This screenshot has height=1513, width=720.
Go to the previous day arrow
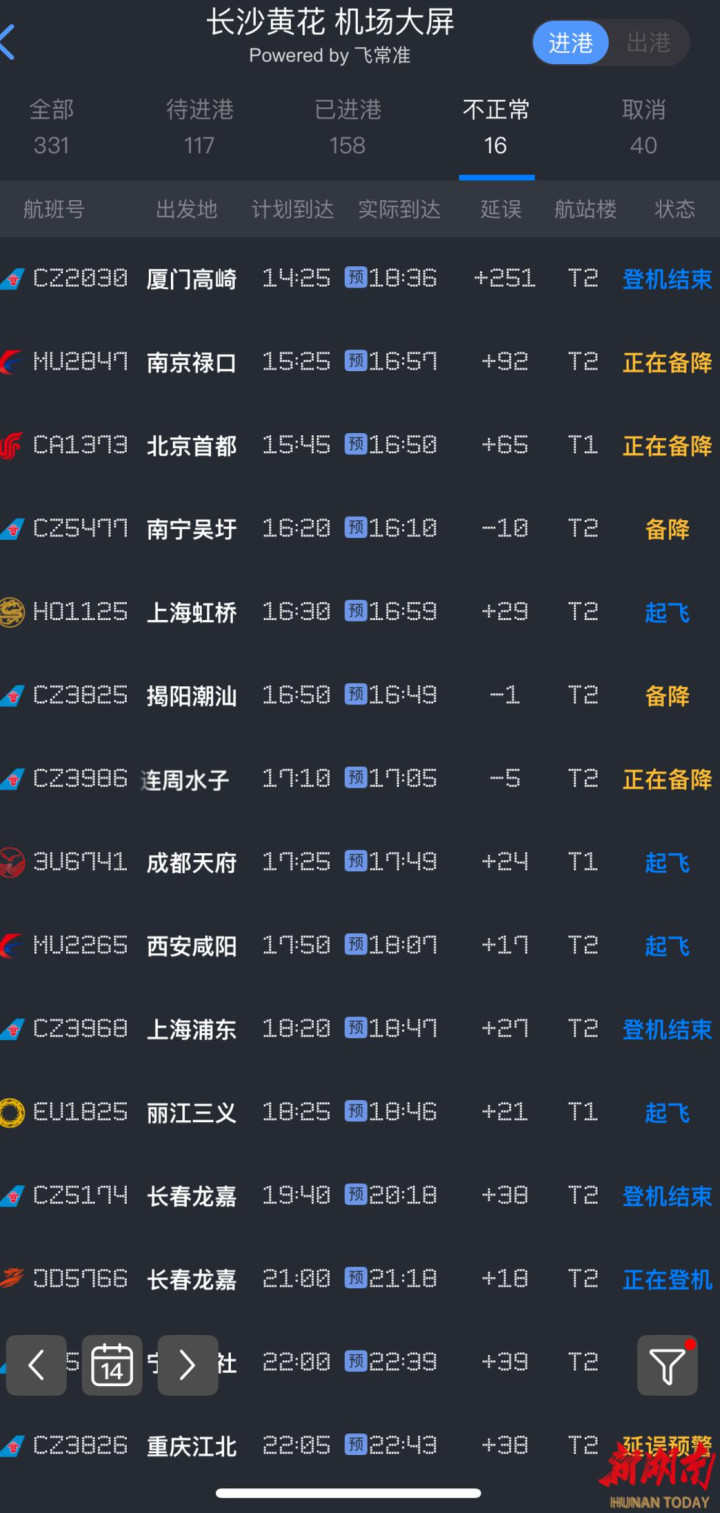pyautogui.click(x=36, y=1365)
